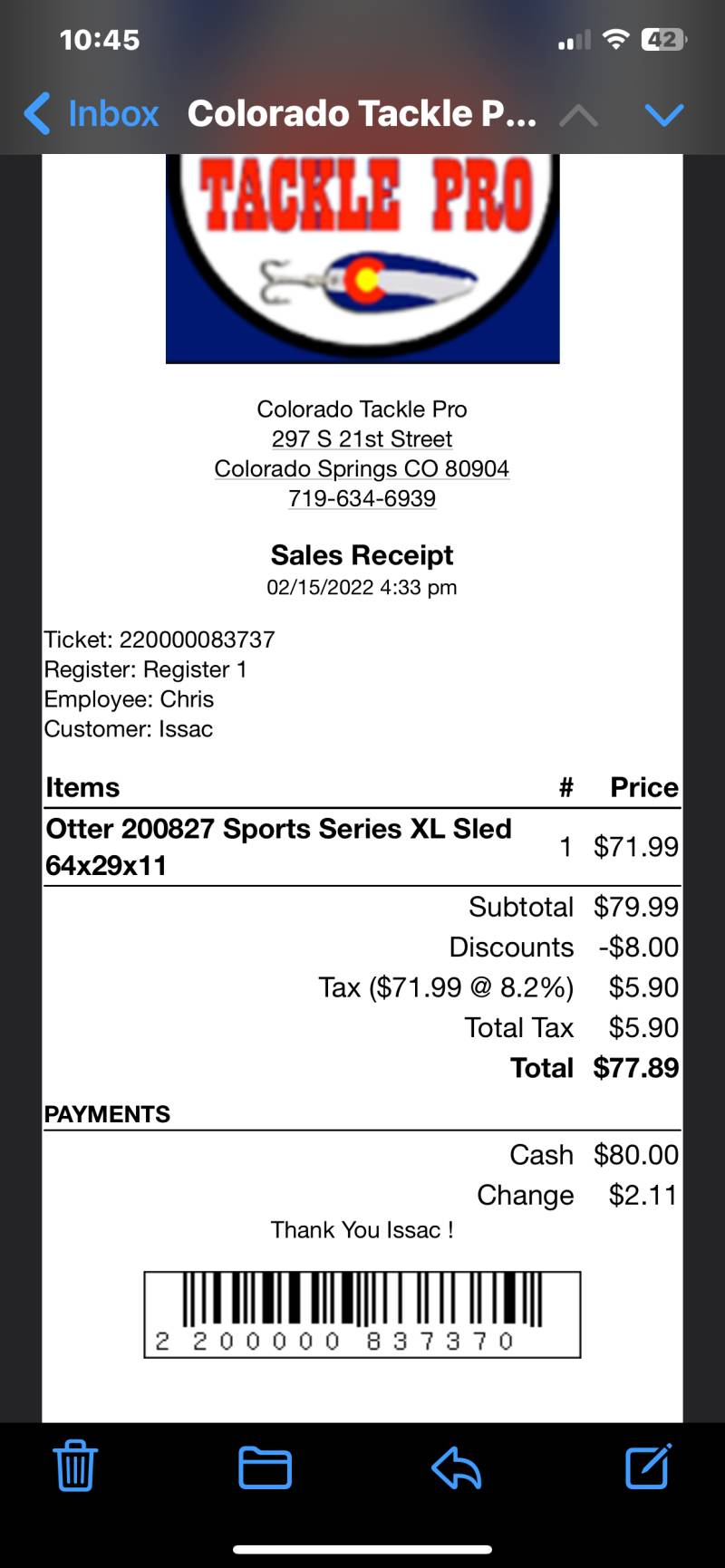Jump to the next message with down arrow
Viewport: 725px width, 1568px height.
point(664,114)
